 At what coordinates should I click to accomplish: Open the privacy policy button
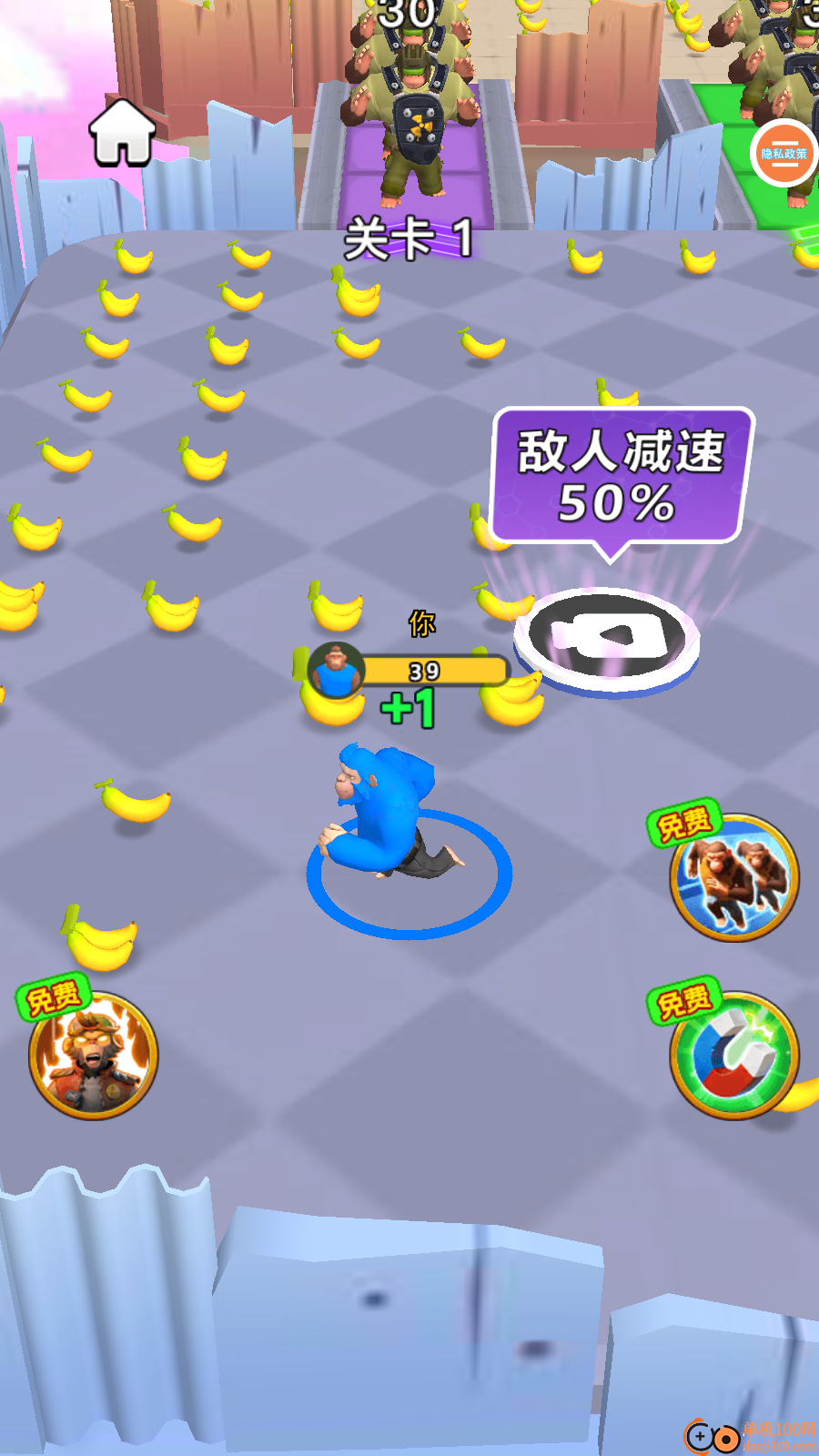784,154
